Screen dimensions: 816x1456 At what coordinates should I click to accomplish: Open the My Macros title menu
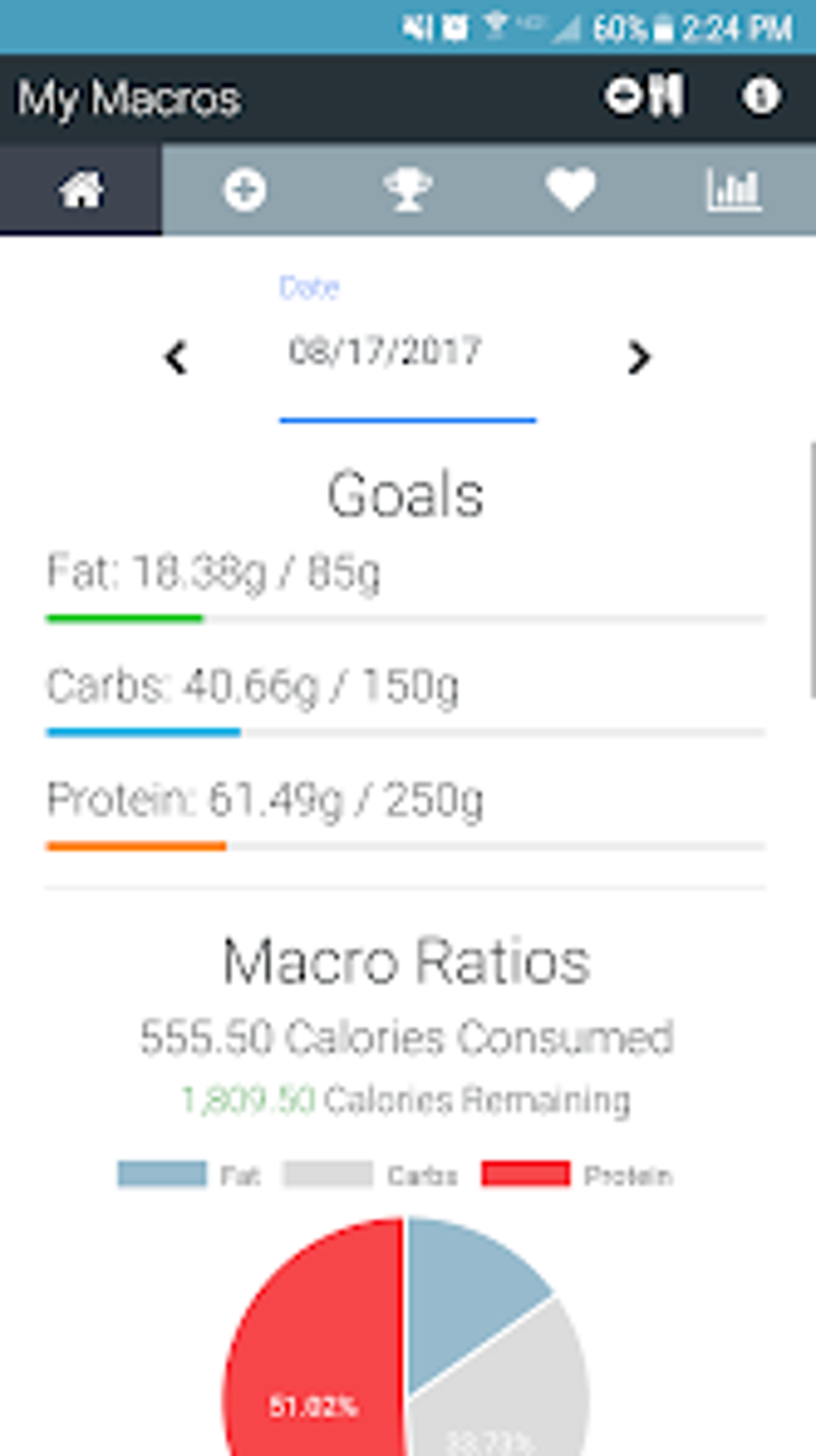(x=128, y=98)
